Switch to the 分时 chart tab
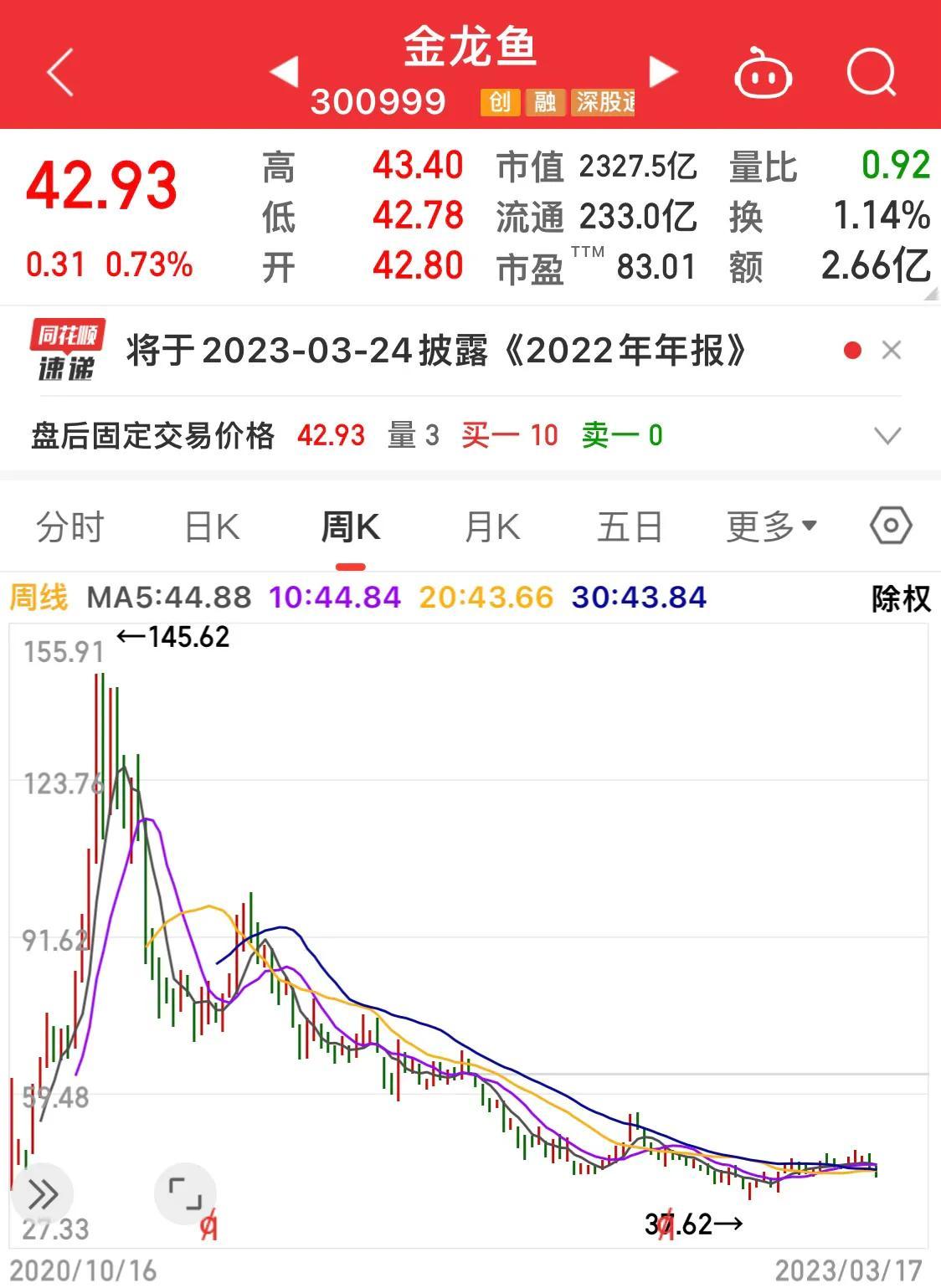 tap(70, 527)
